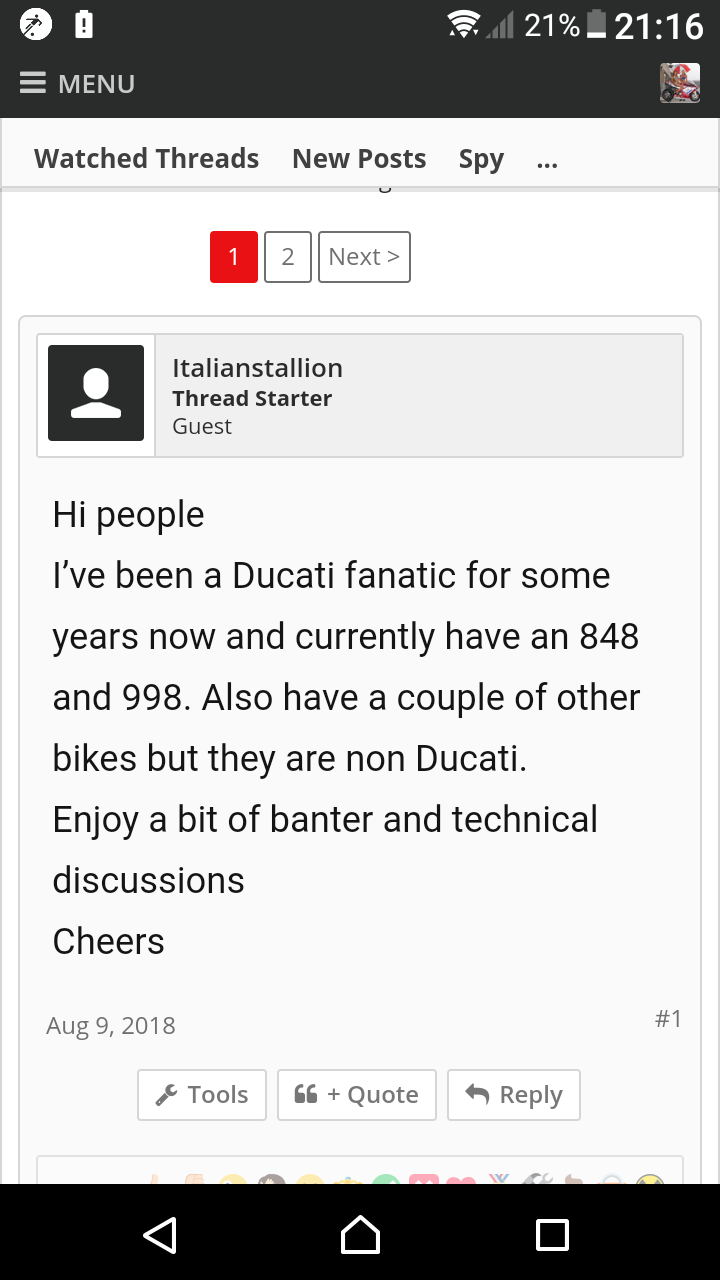
Task: Quote Italianstallion's post
Action: coord(357,1095)
